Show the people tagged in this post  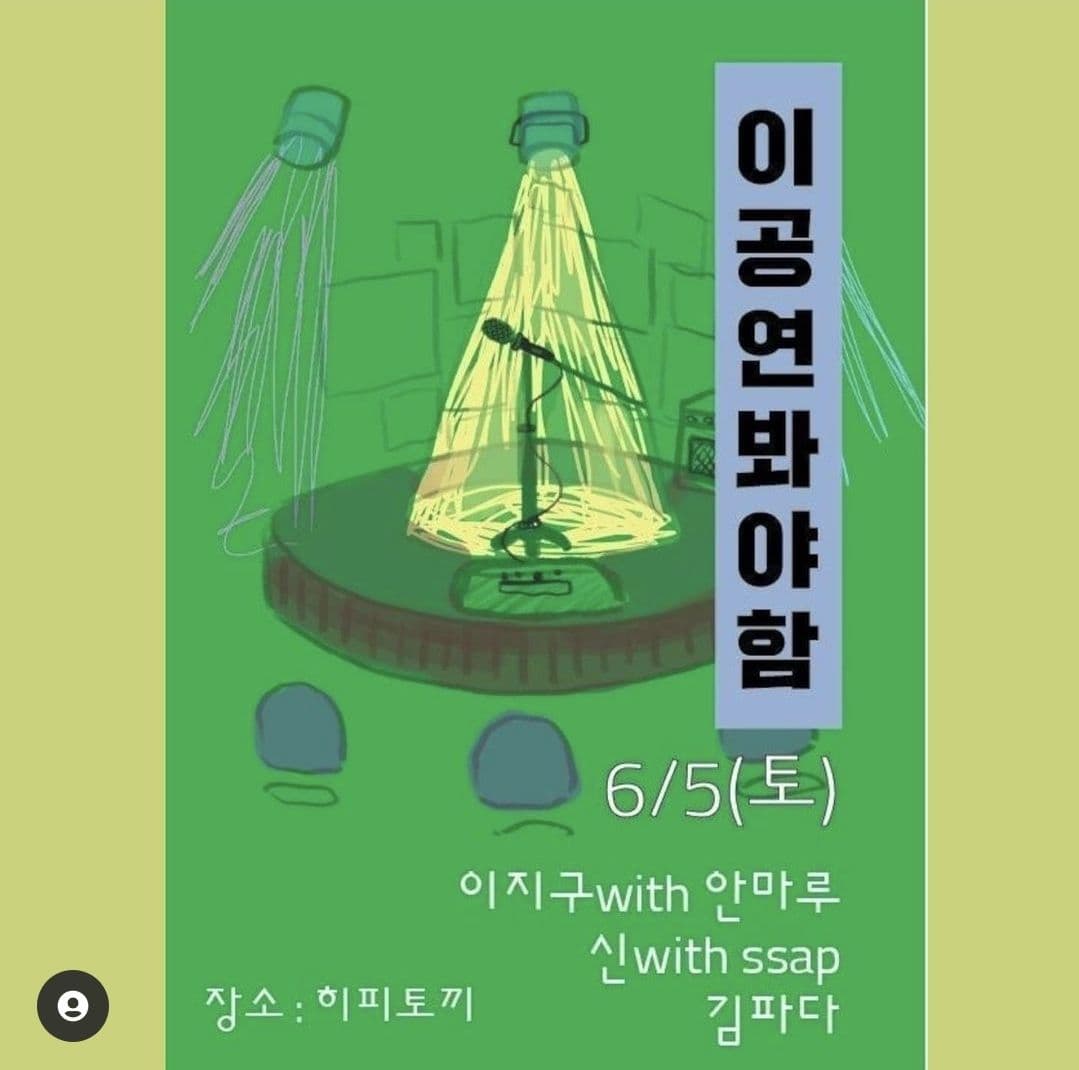coord(73,1005)
